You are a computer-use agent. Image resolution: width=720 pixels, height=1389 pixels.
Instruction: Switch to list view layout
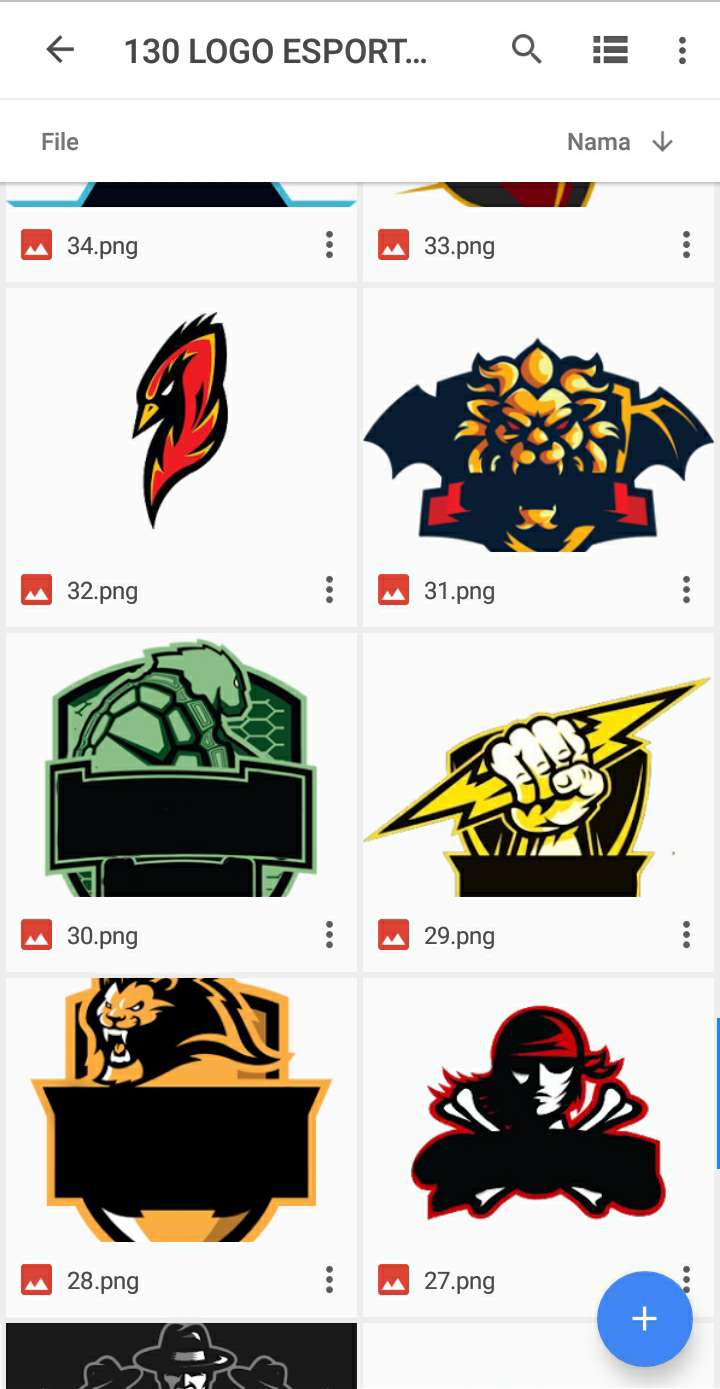click(610, 50)
